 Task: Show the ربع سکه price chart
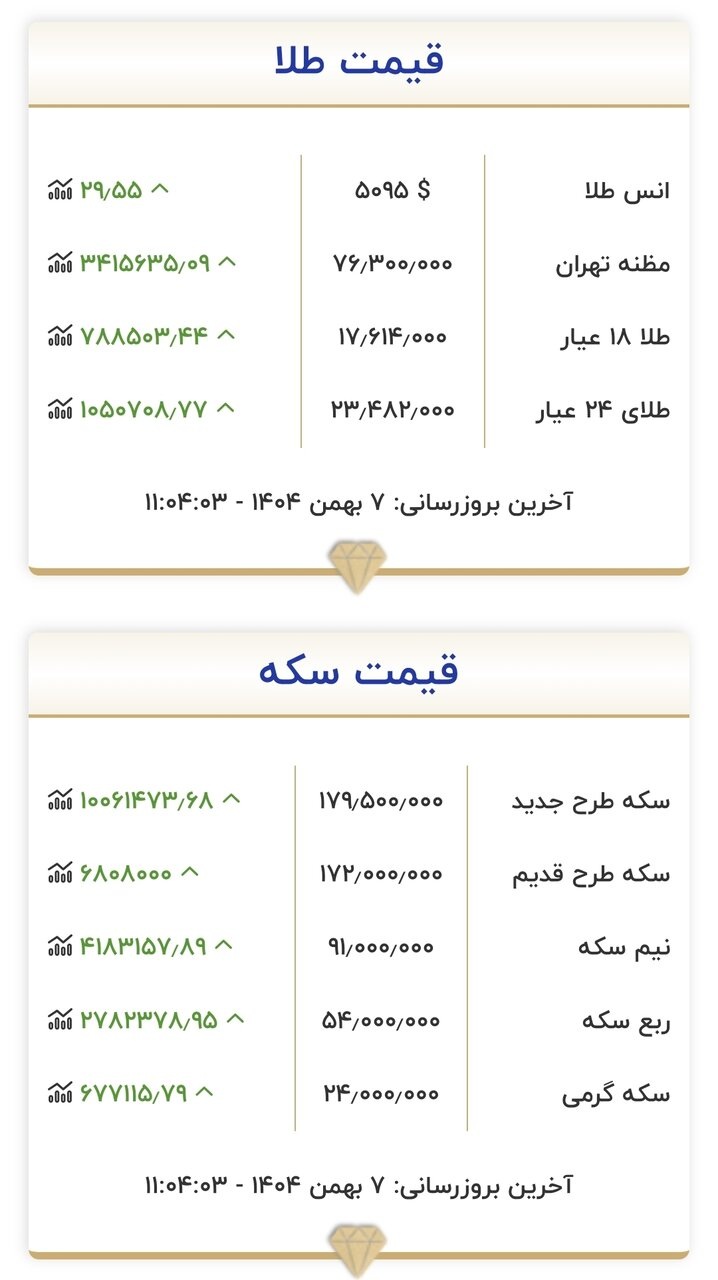coord(60,1020)
